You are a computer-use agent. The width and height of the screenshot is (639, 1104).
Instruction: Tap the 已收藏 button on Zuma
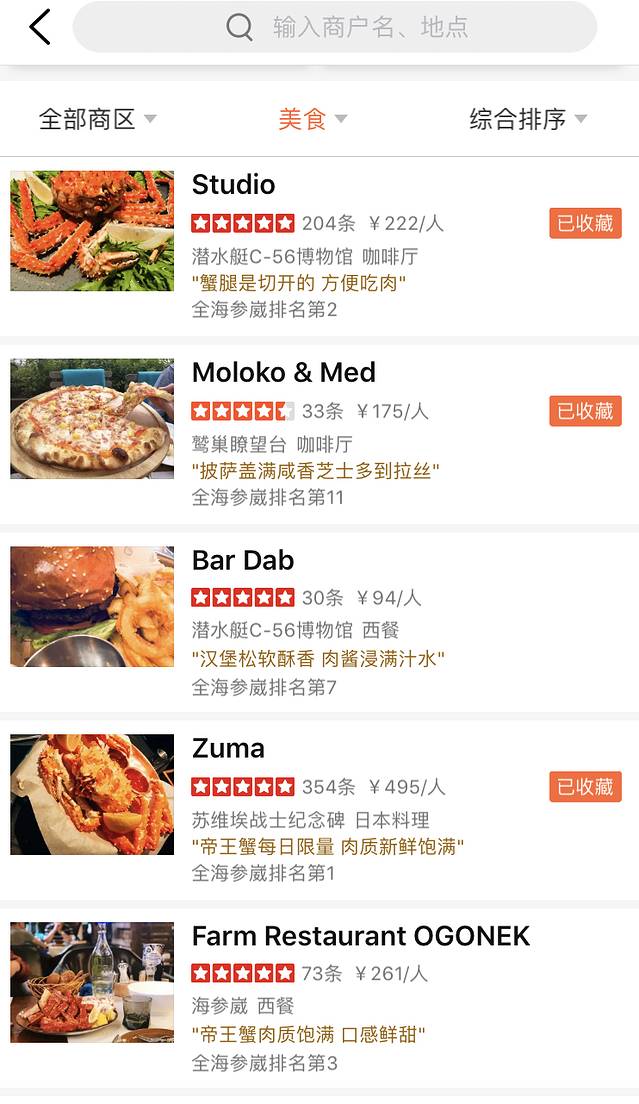(585, 787)
